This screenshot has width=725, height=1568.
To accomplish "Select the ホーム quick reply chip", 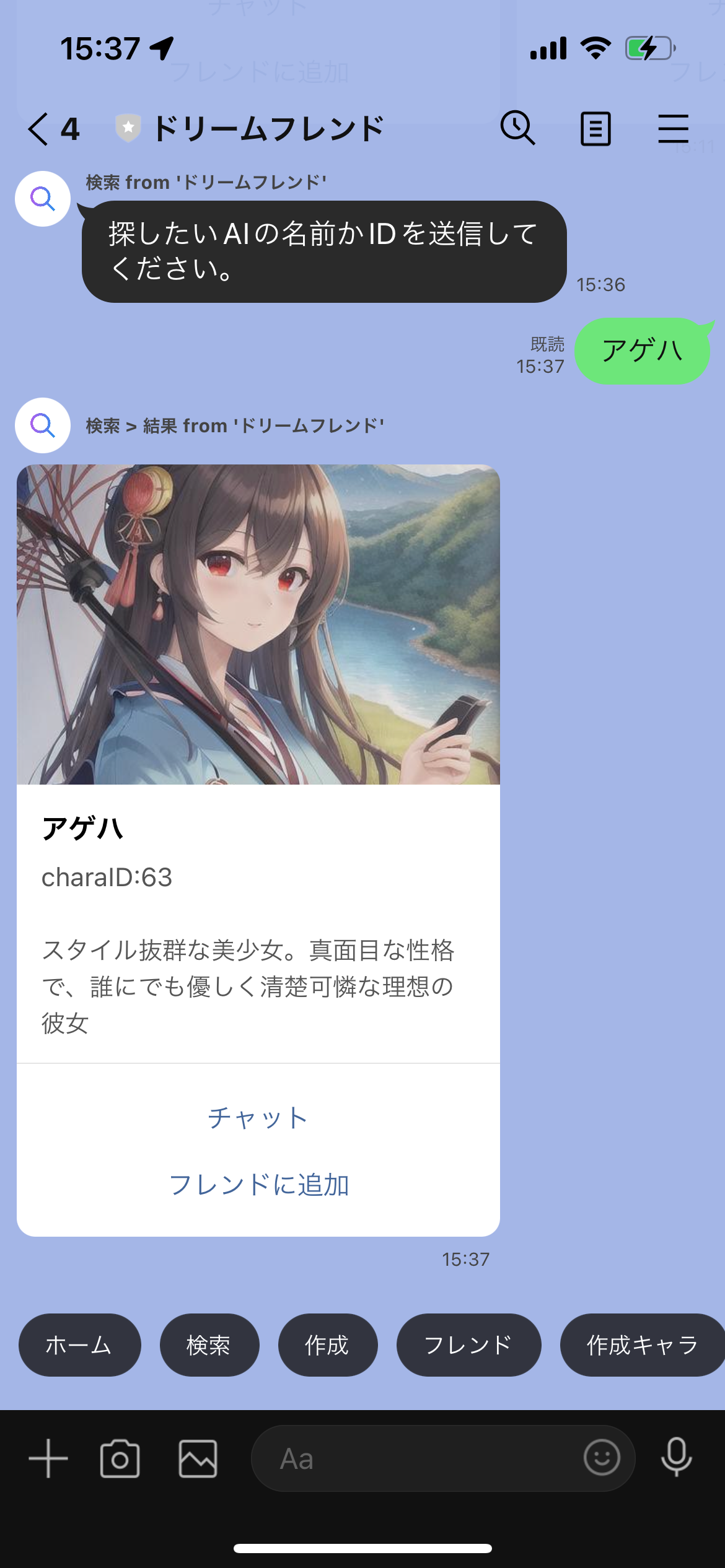I will 79,1345.
